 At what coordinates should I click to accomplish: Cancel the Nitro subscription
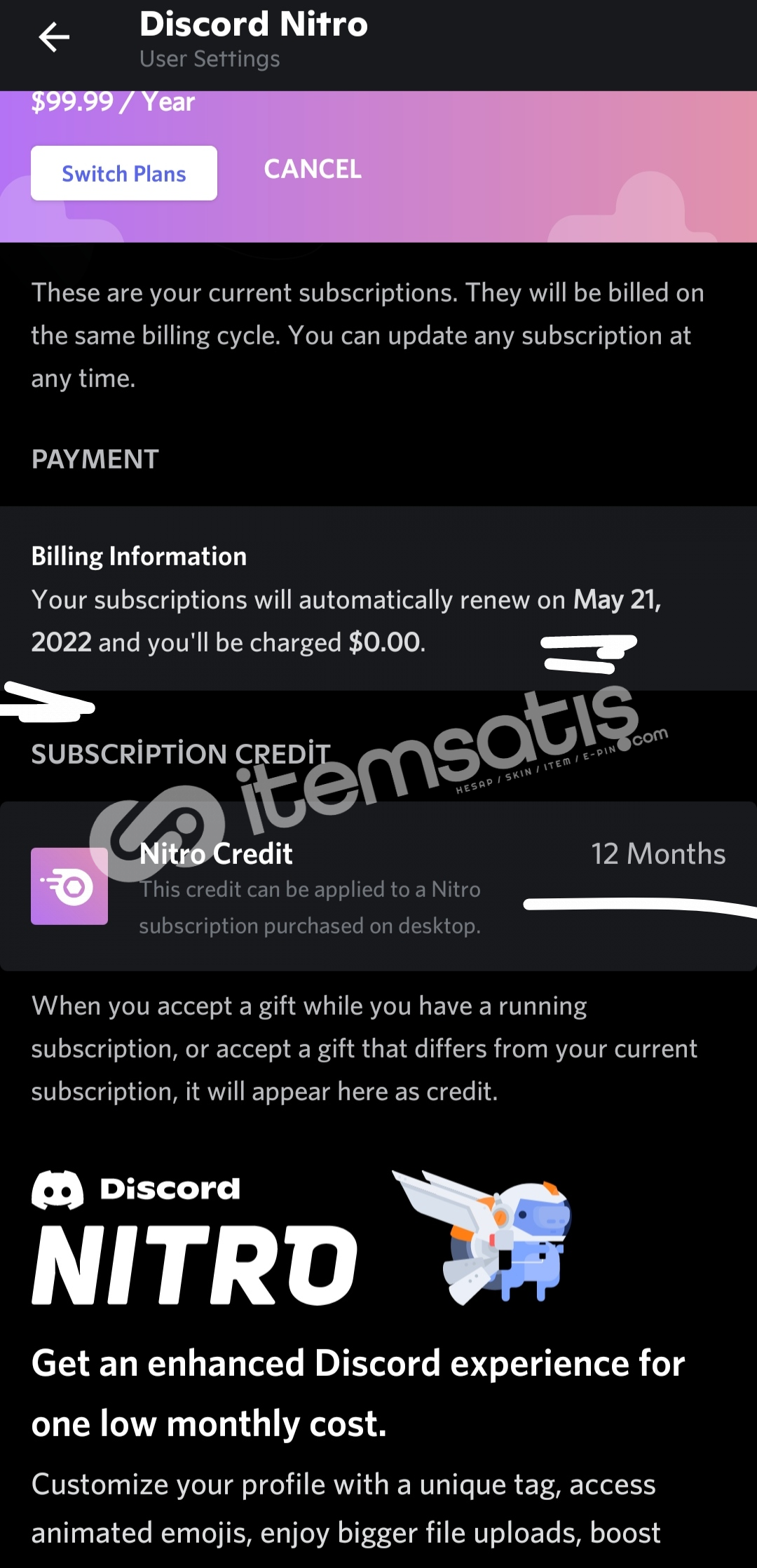[x=313, y=169]
